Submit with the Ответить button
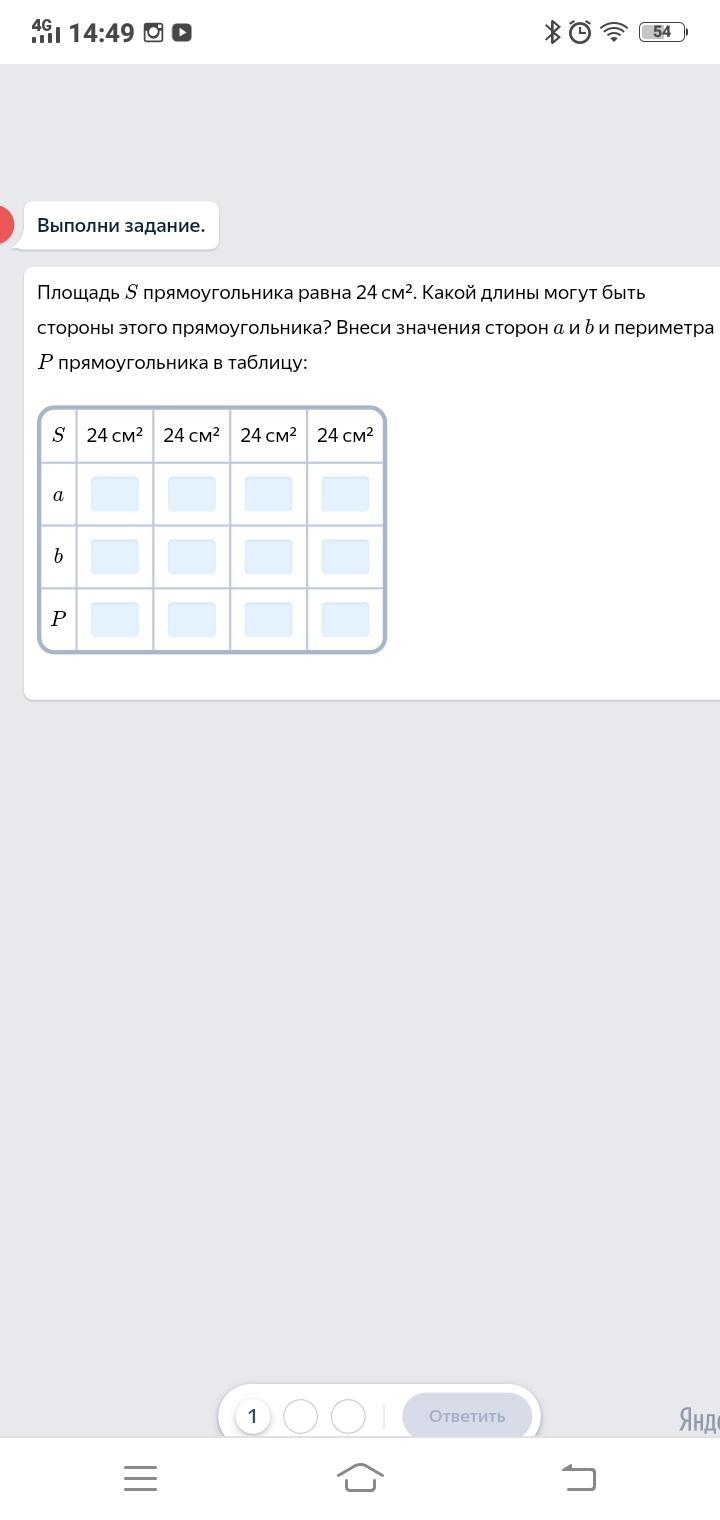The height and width of the screenshot is (1520, 720). click(467, 1416)
